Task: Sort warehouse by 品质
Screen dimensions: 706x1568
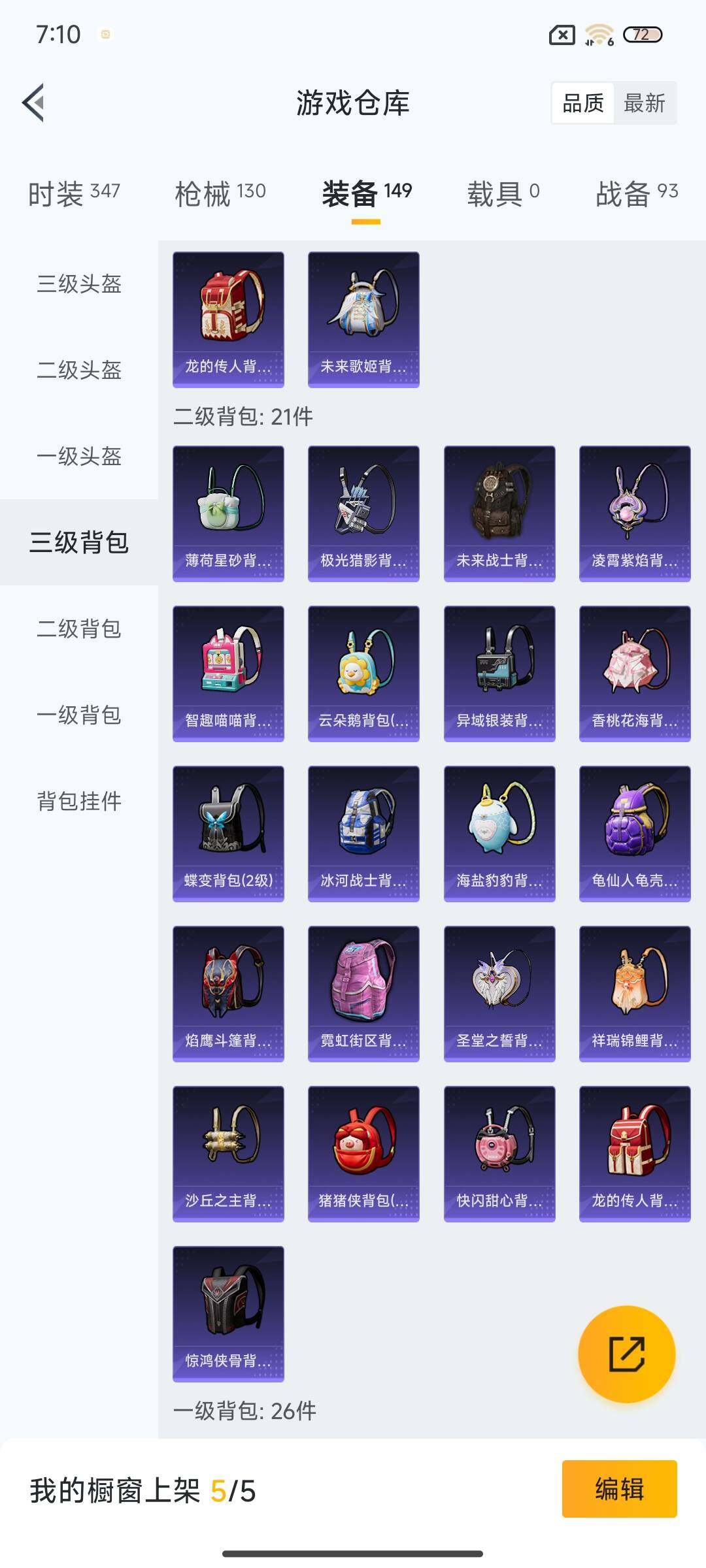Action: coord(583,103)
